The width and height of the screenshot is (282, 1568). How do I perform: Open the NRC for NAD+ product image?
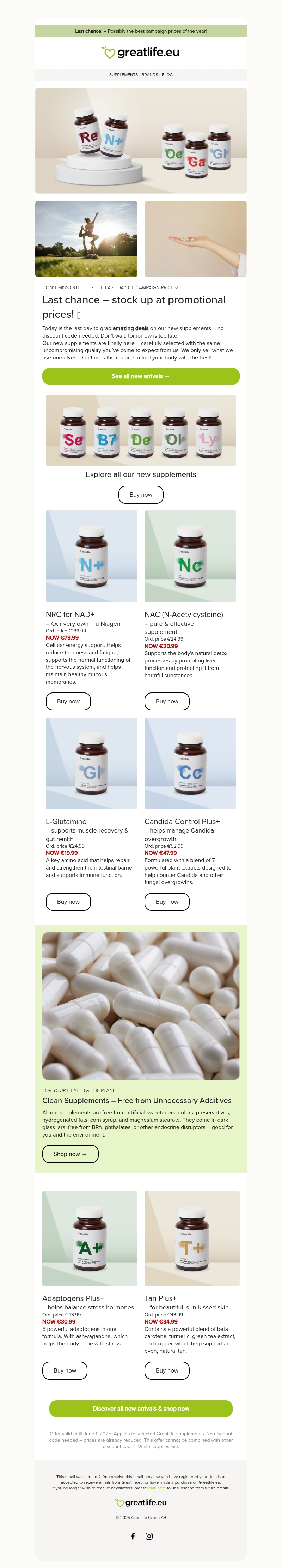[x=92, y=556]
